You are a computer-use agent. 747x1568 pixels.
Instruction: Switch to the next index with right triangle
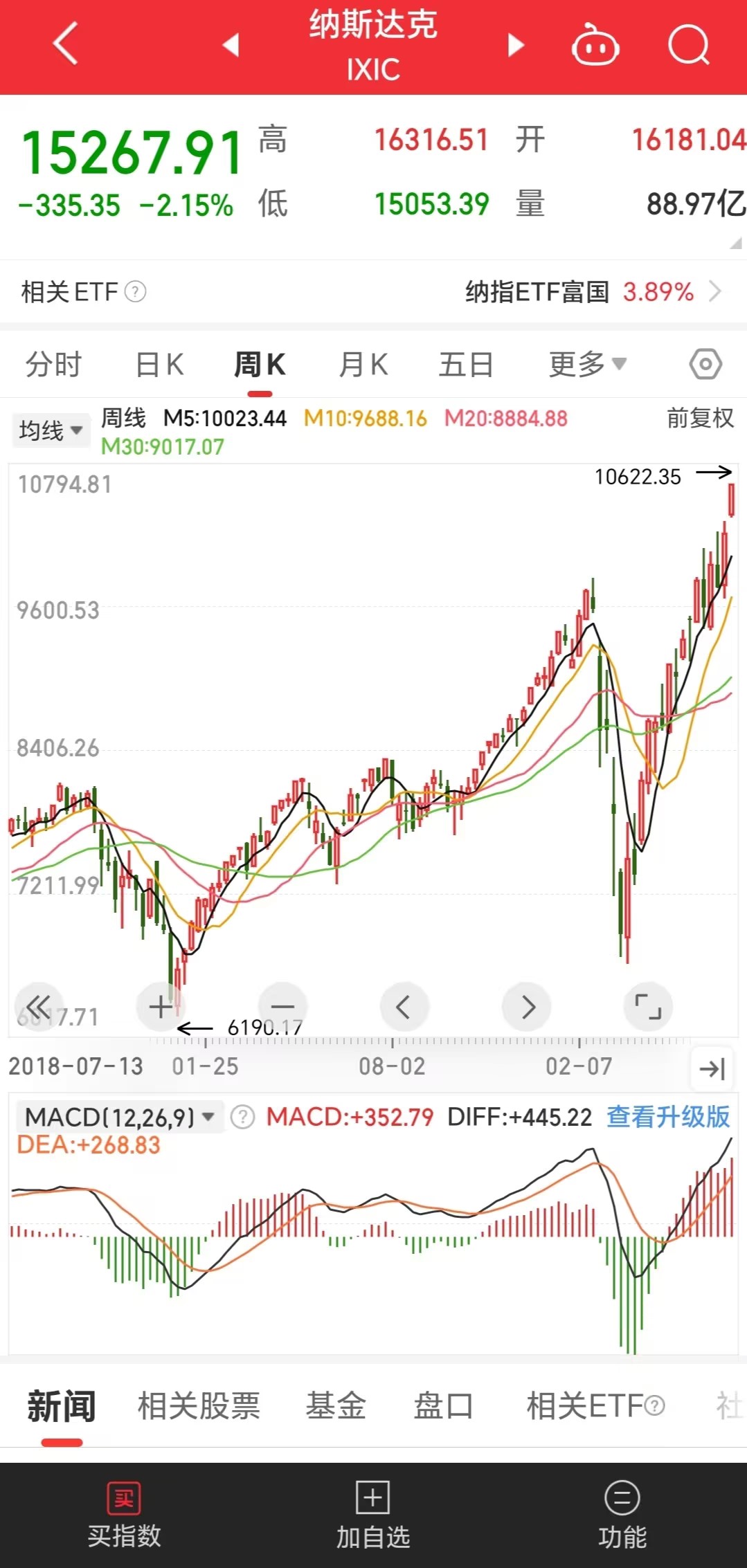point(516,44)
